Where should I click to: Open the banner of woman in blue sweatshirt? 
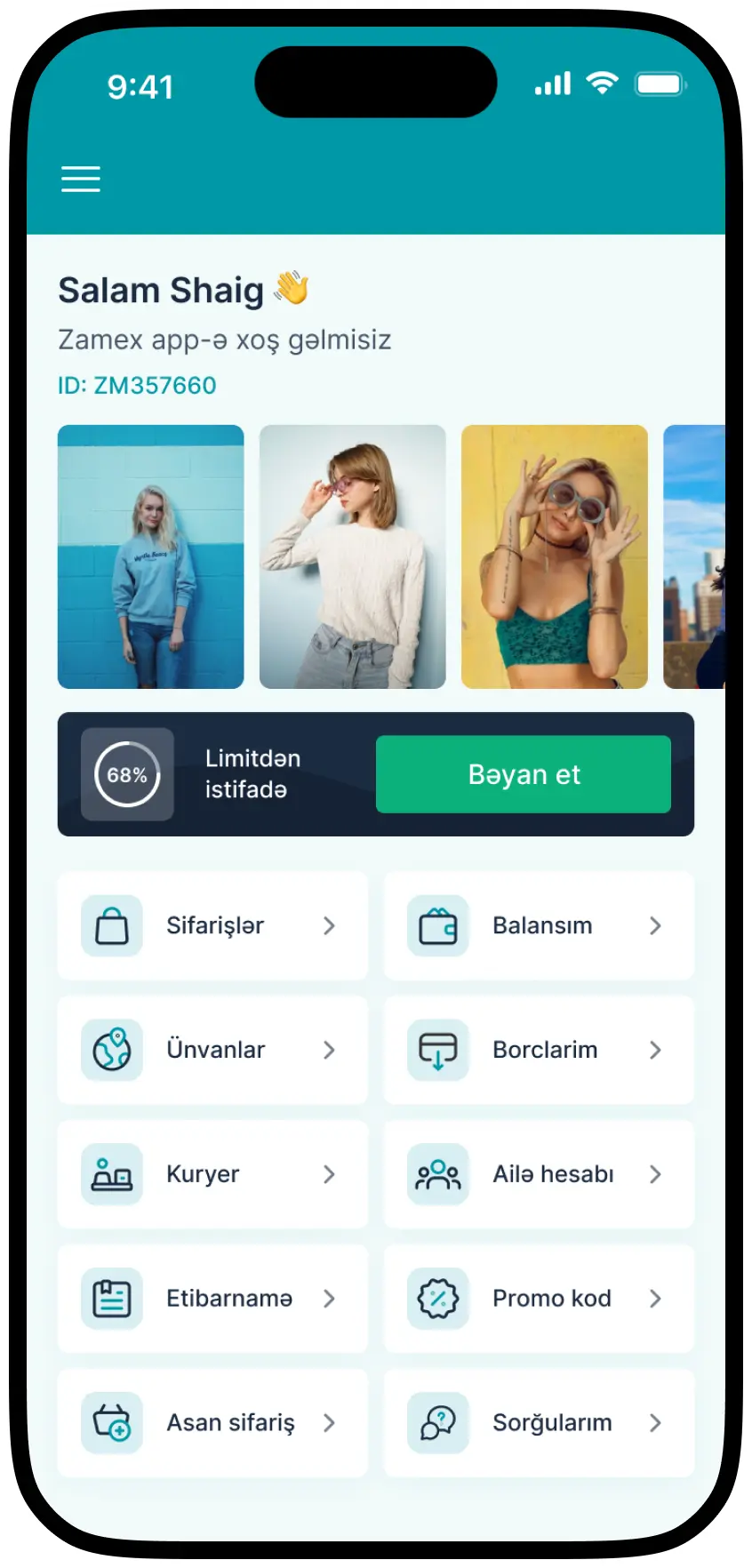(x=151, y=556)
